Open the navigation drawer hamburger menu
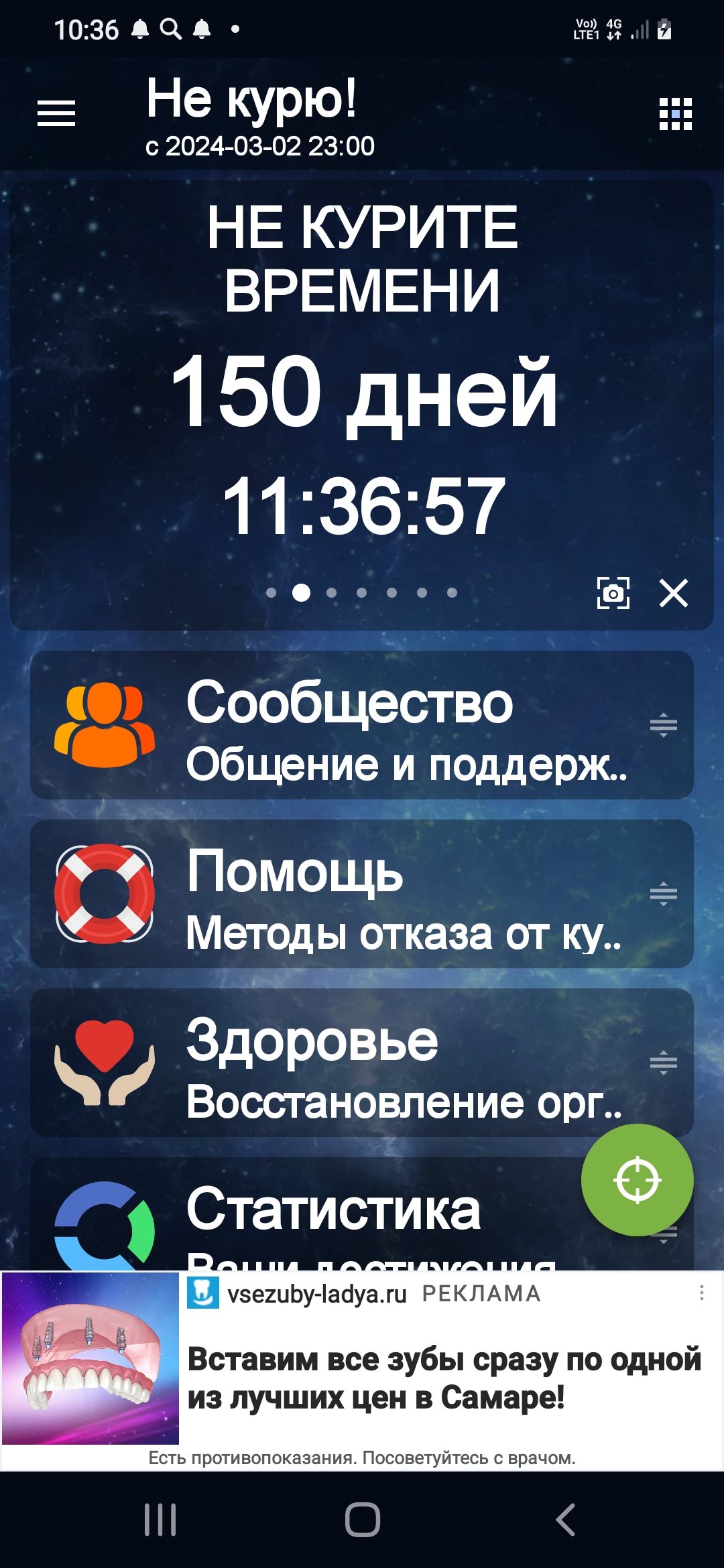 [56, 113]
